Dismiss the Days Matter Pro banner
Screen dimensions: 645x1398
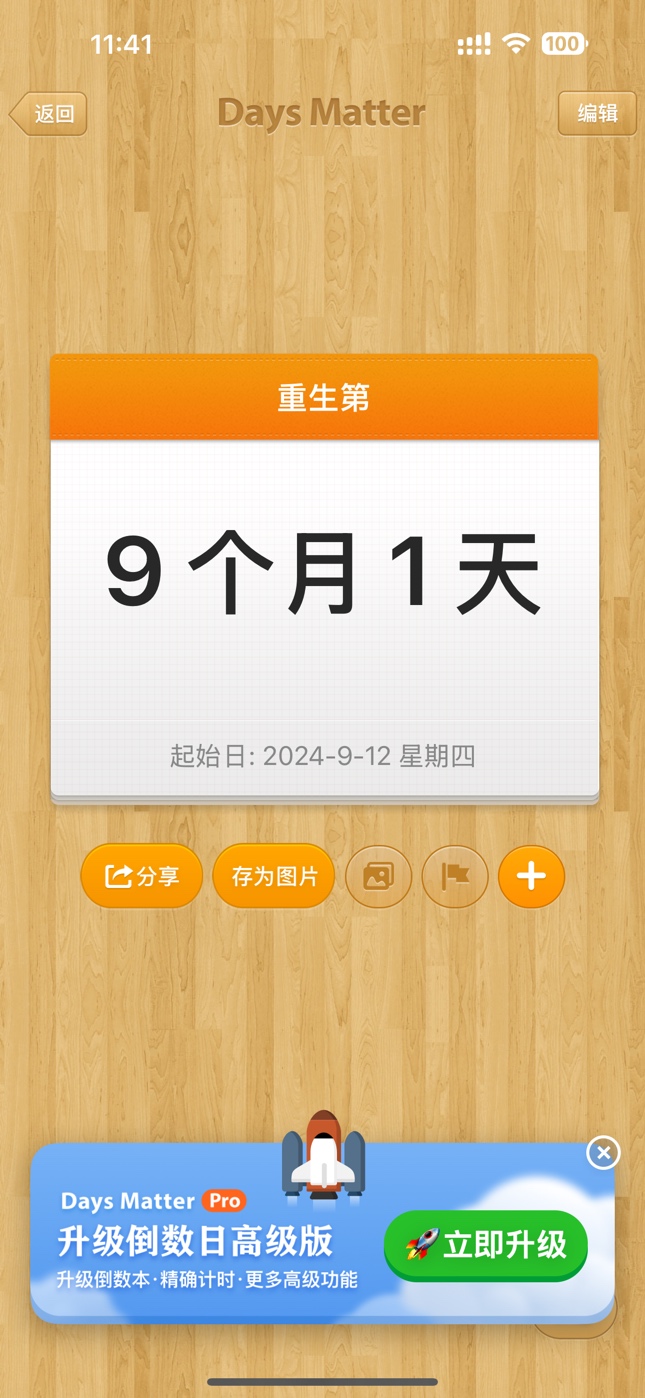pyautogui.click(x=603, y=1153)
